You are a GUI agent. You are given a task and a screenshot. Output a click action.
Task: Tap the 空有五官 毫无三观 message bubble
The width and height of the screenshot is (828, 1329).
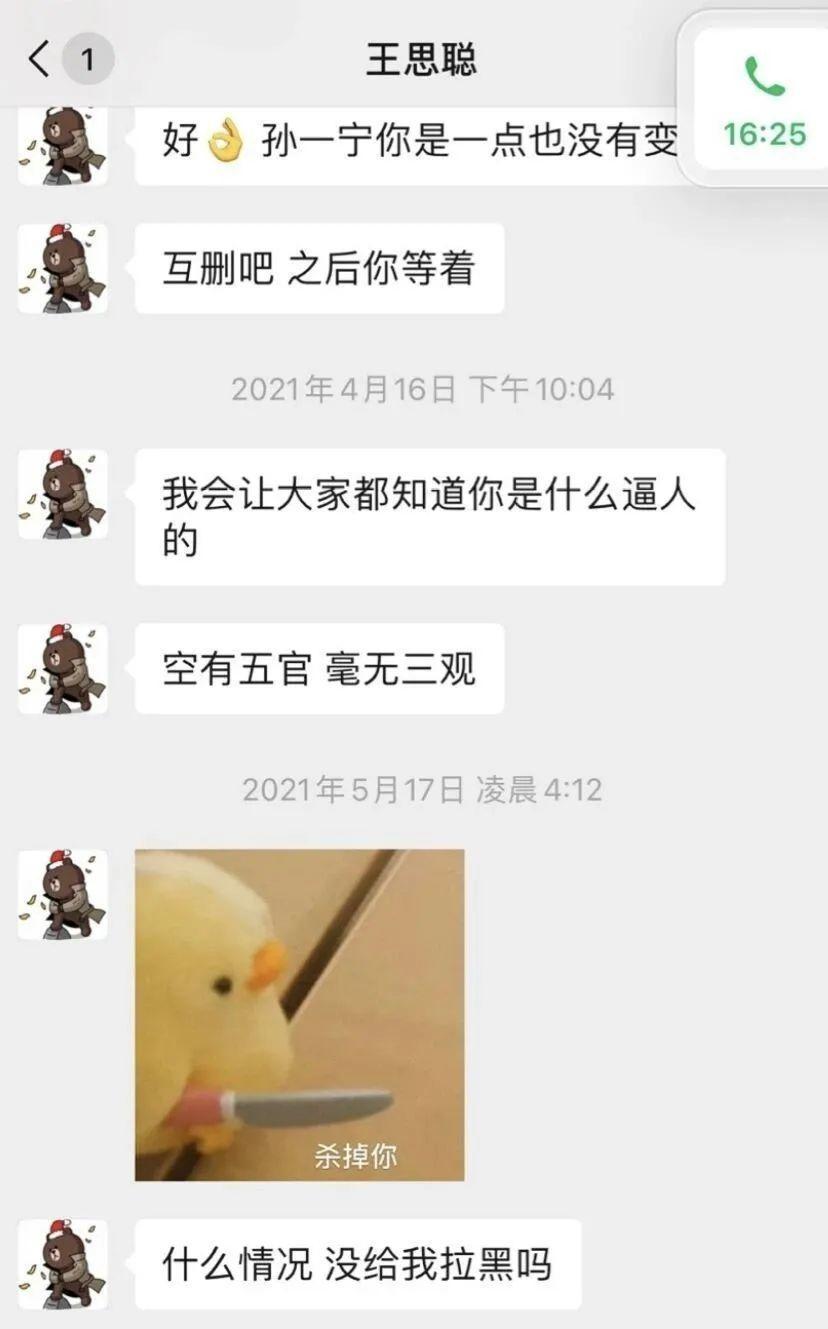pos(319,668)
